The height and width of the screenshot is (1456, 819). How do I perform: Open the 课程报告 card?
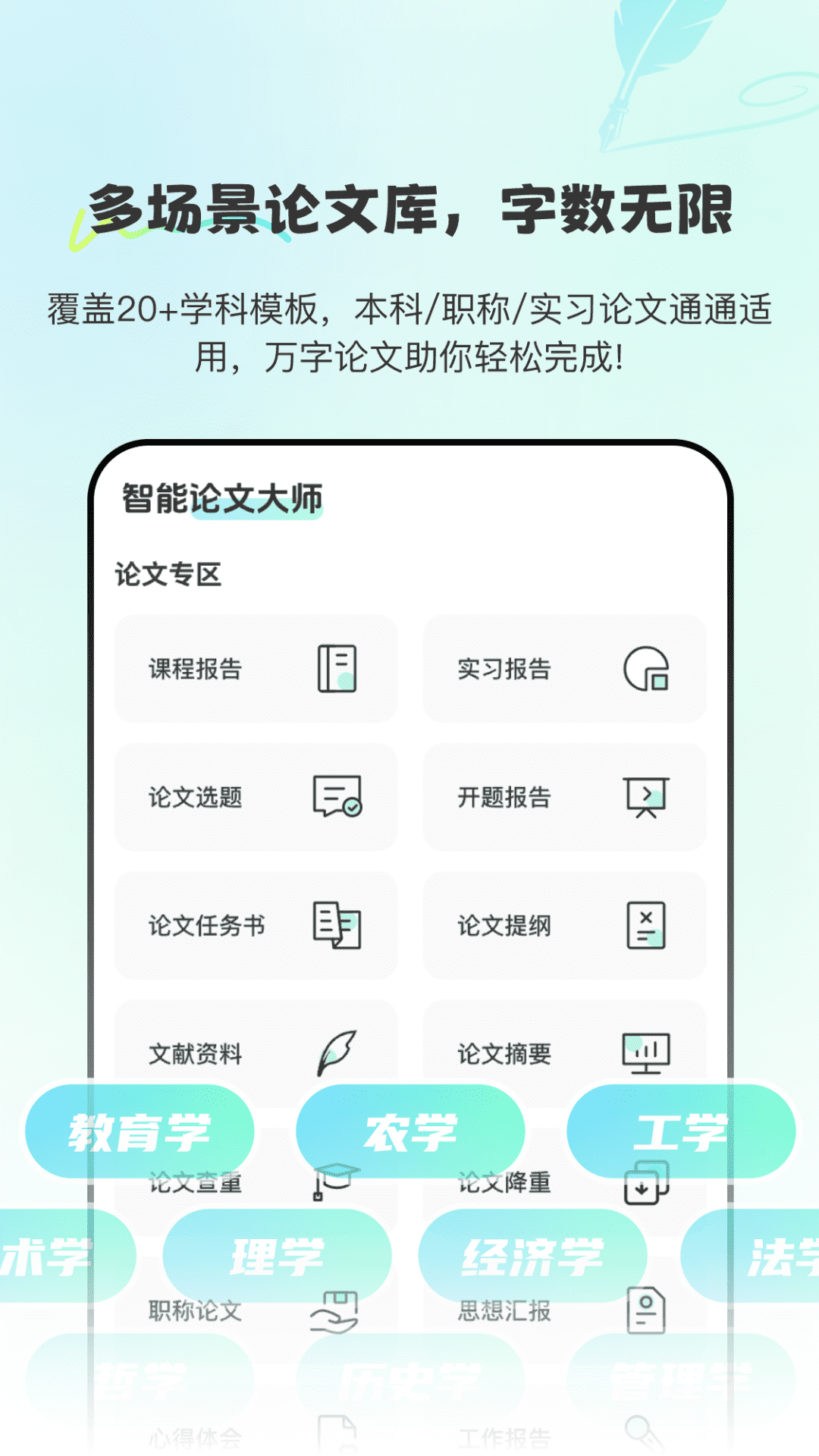tap(256, 668)
